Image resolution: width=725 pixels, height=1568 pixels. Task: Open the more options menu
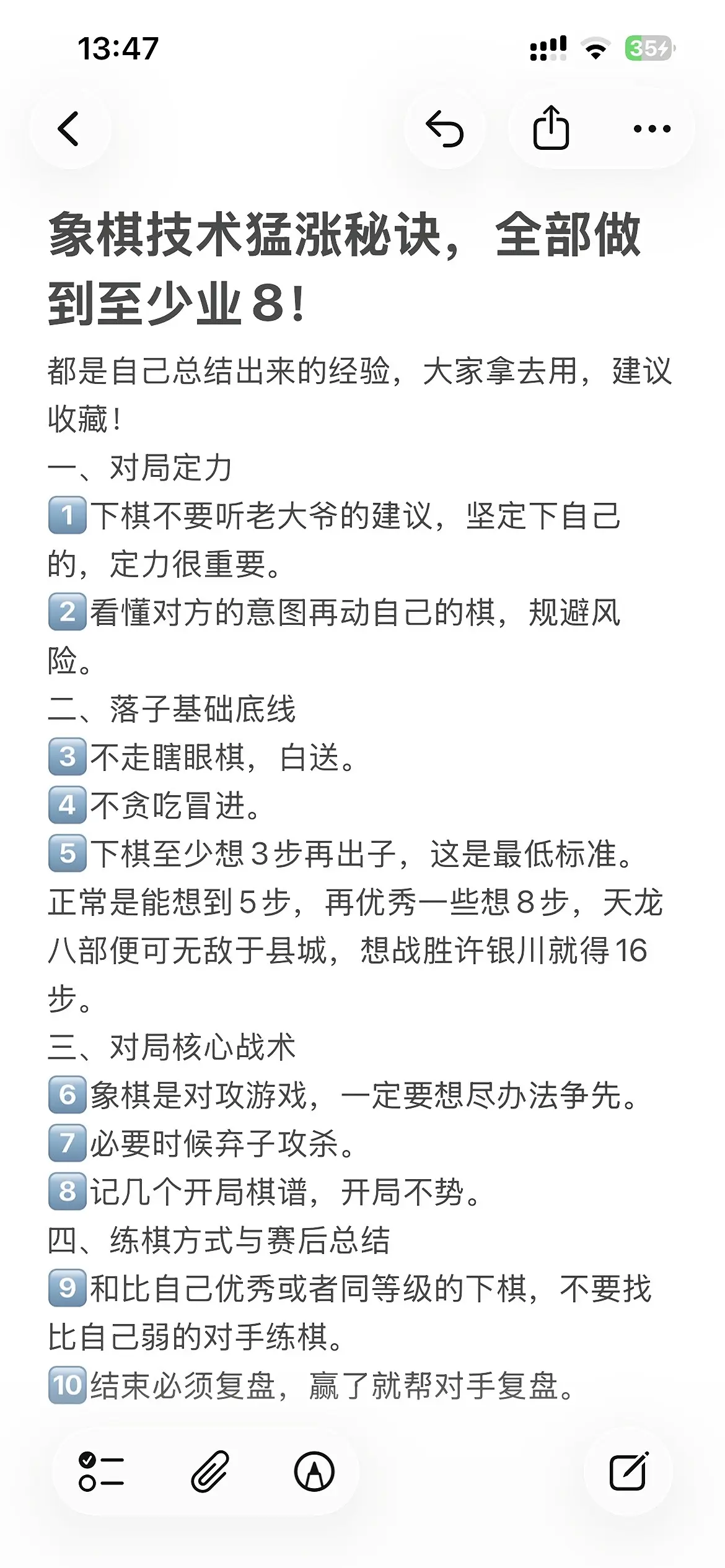click(652, 129)
